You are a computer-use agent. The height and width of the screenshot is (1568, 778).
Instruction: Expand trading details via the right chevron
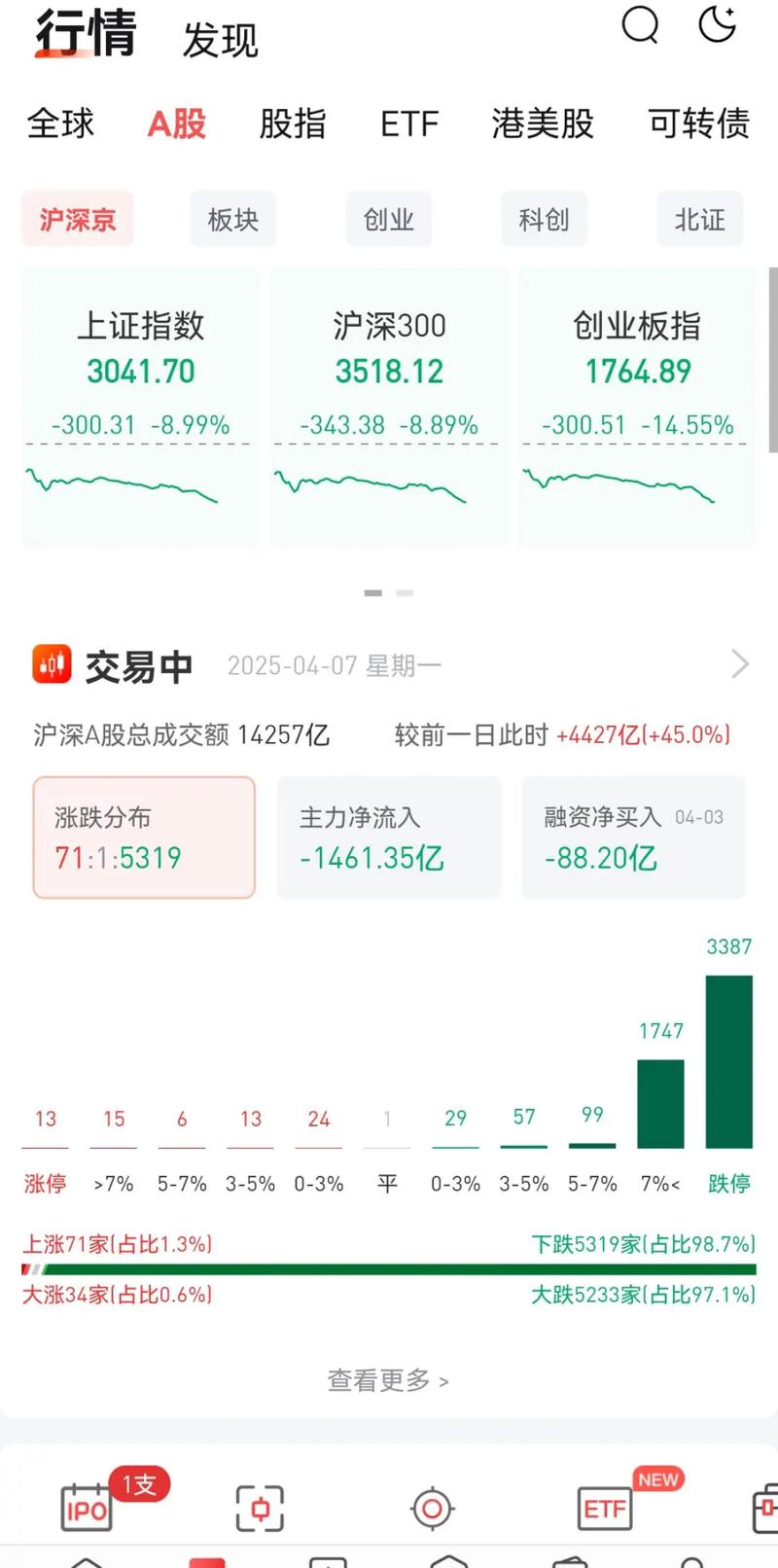740,663
